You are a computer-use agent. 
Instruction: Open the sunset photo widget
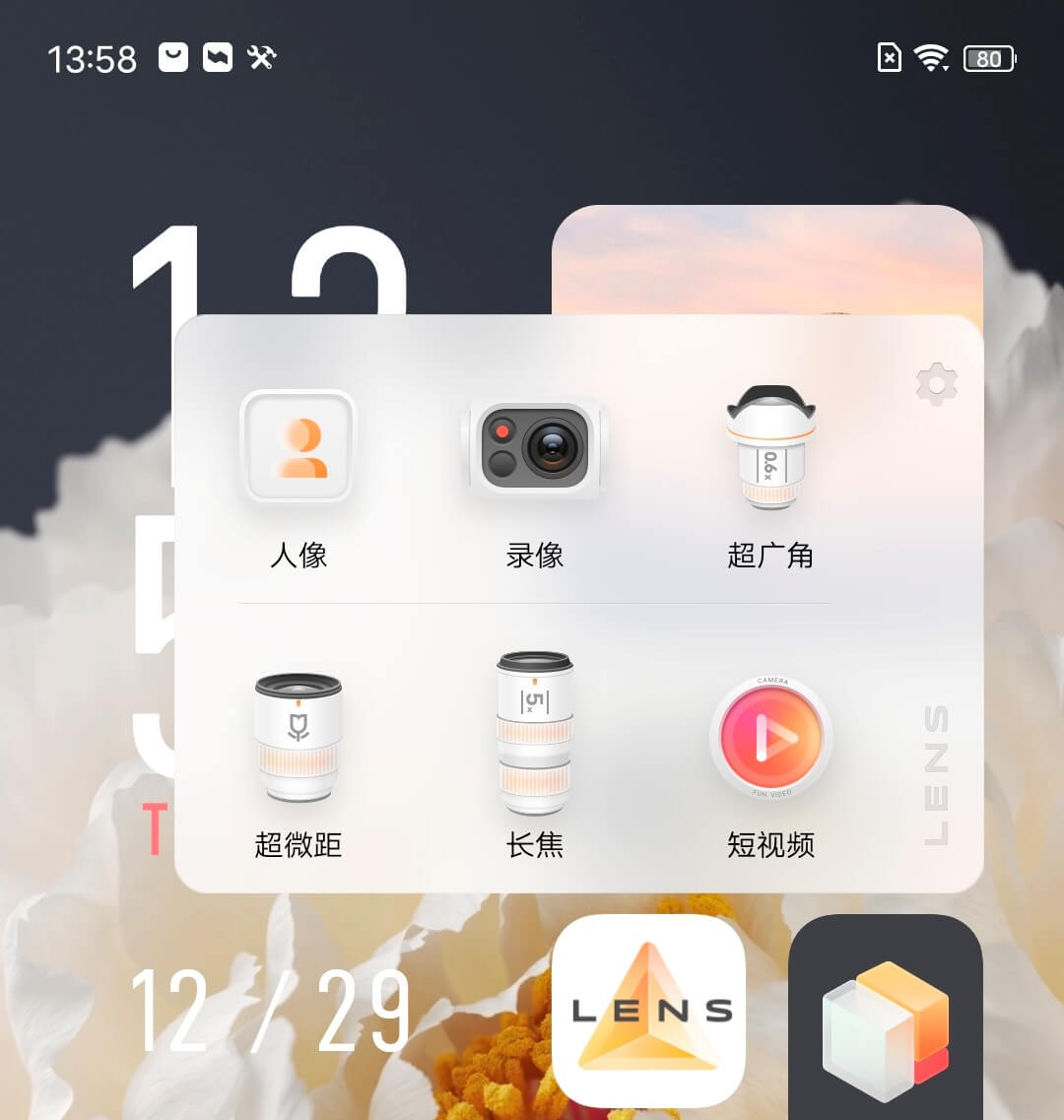[x=766, y=259]
